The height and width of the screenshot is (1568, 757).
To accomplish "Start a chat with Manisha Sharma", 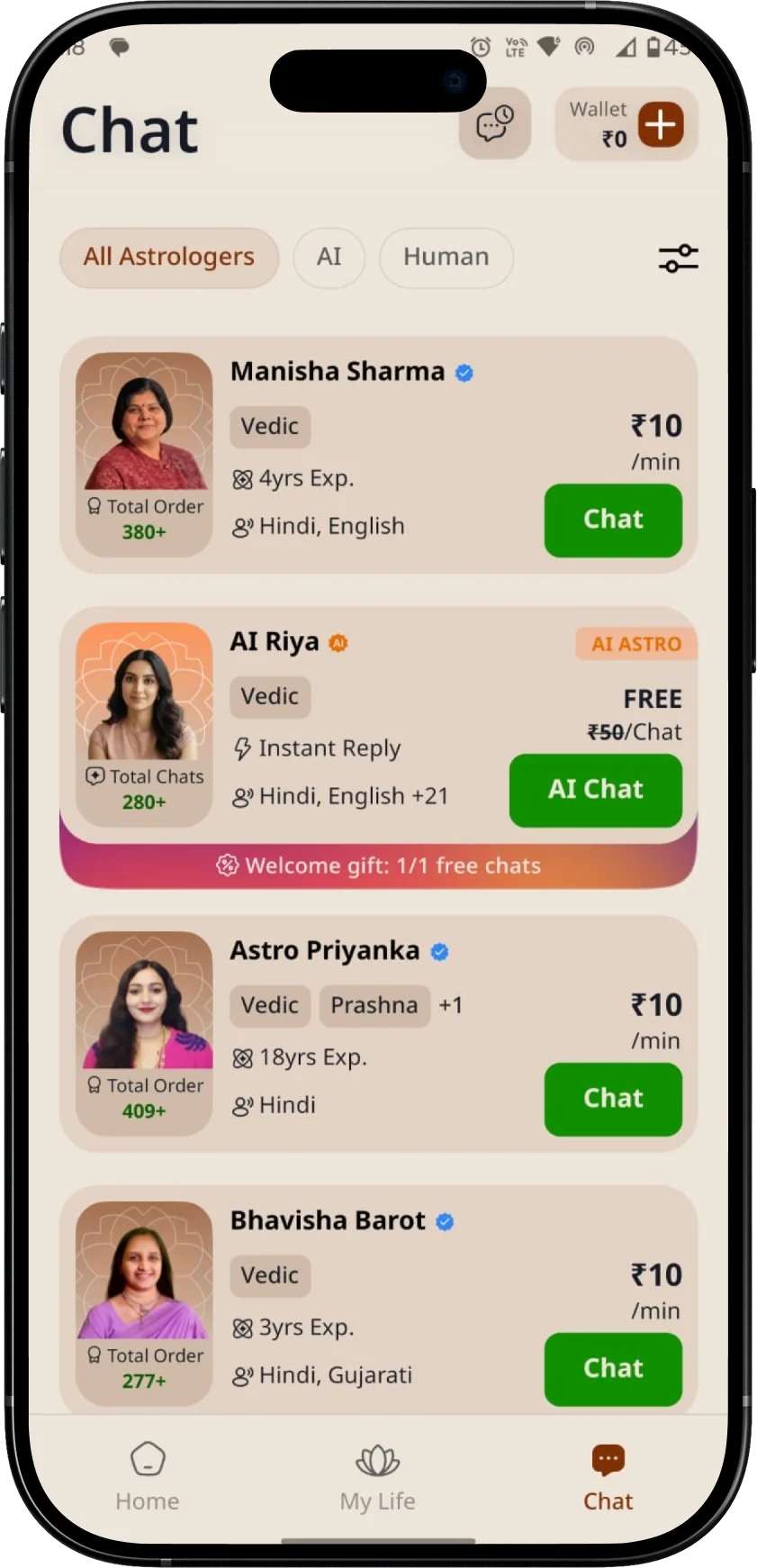I will [613, 520].
